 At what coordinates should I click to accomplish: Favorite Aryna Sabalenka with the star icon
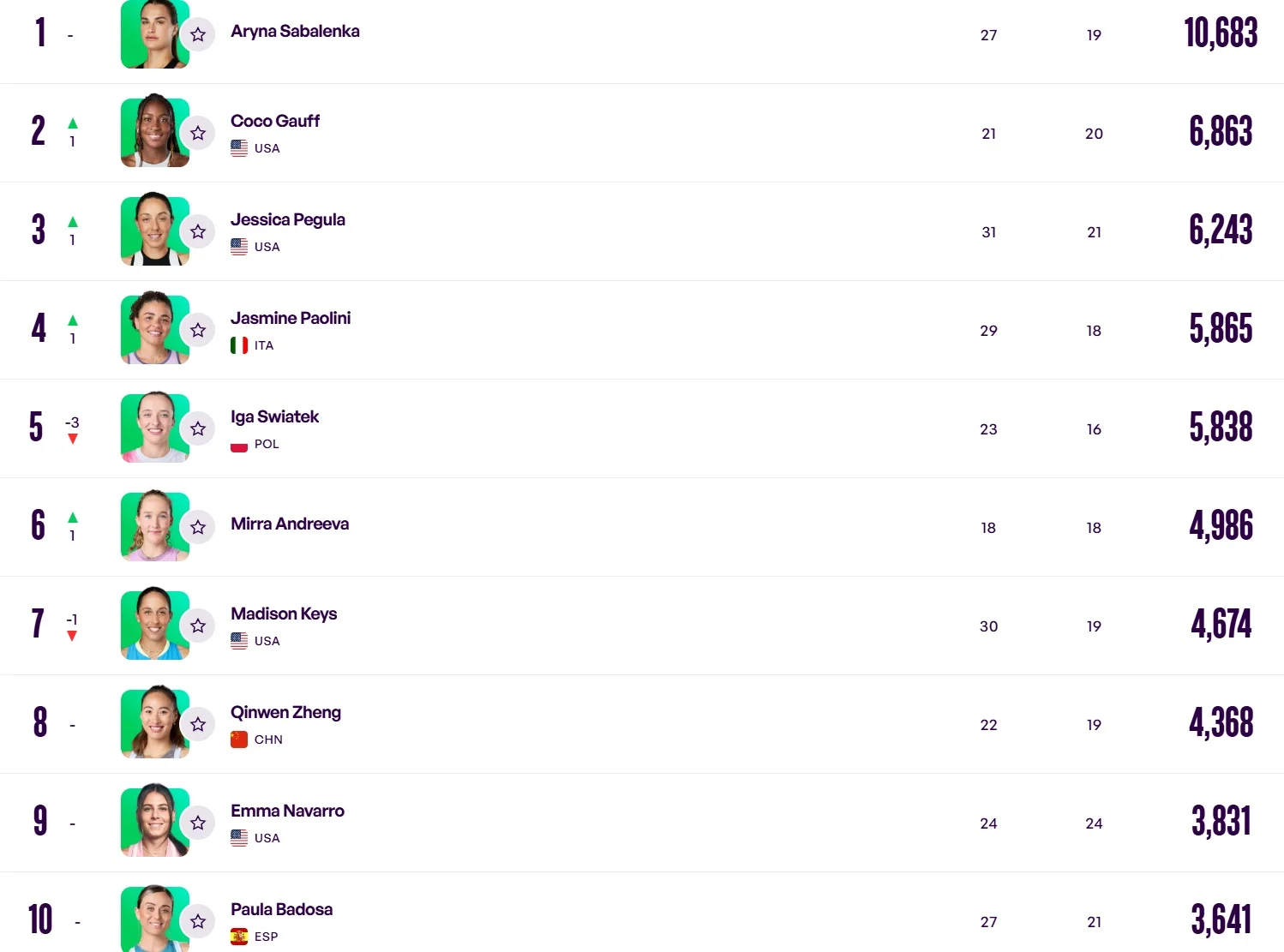point(198,34)
